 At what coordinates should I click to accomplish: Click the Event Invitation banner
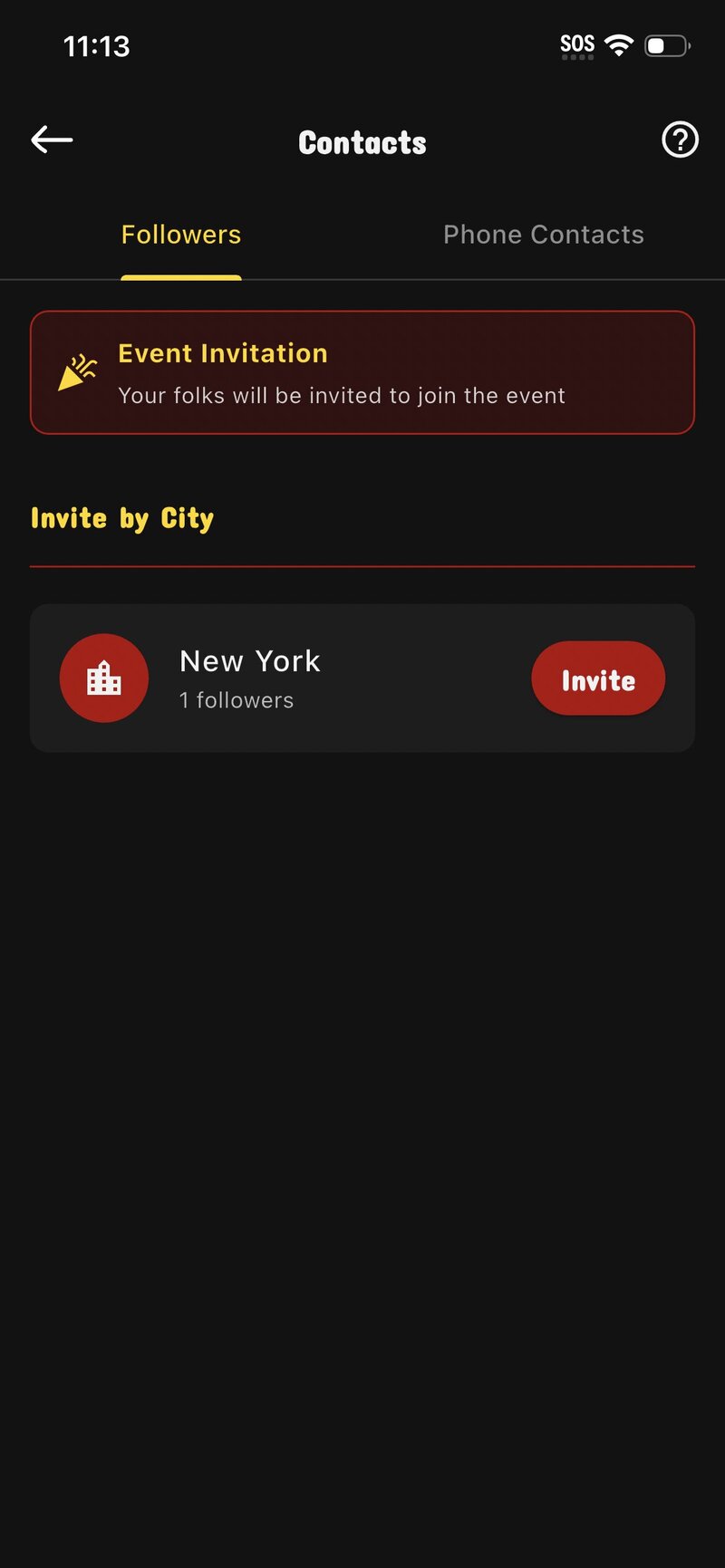362,371
